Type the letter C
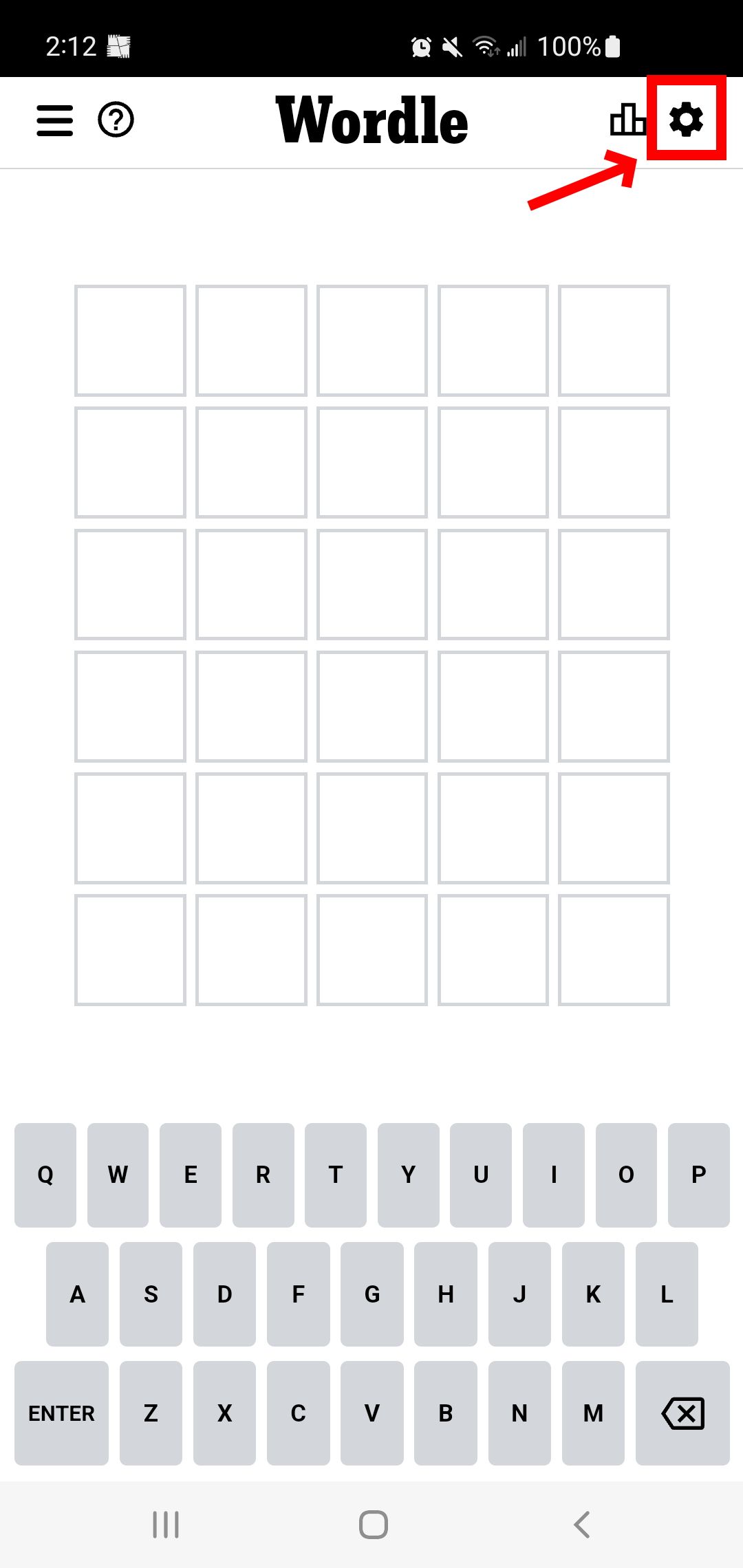743x1568 pixels. [298, 1413]
